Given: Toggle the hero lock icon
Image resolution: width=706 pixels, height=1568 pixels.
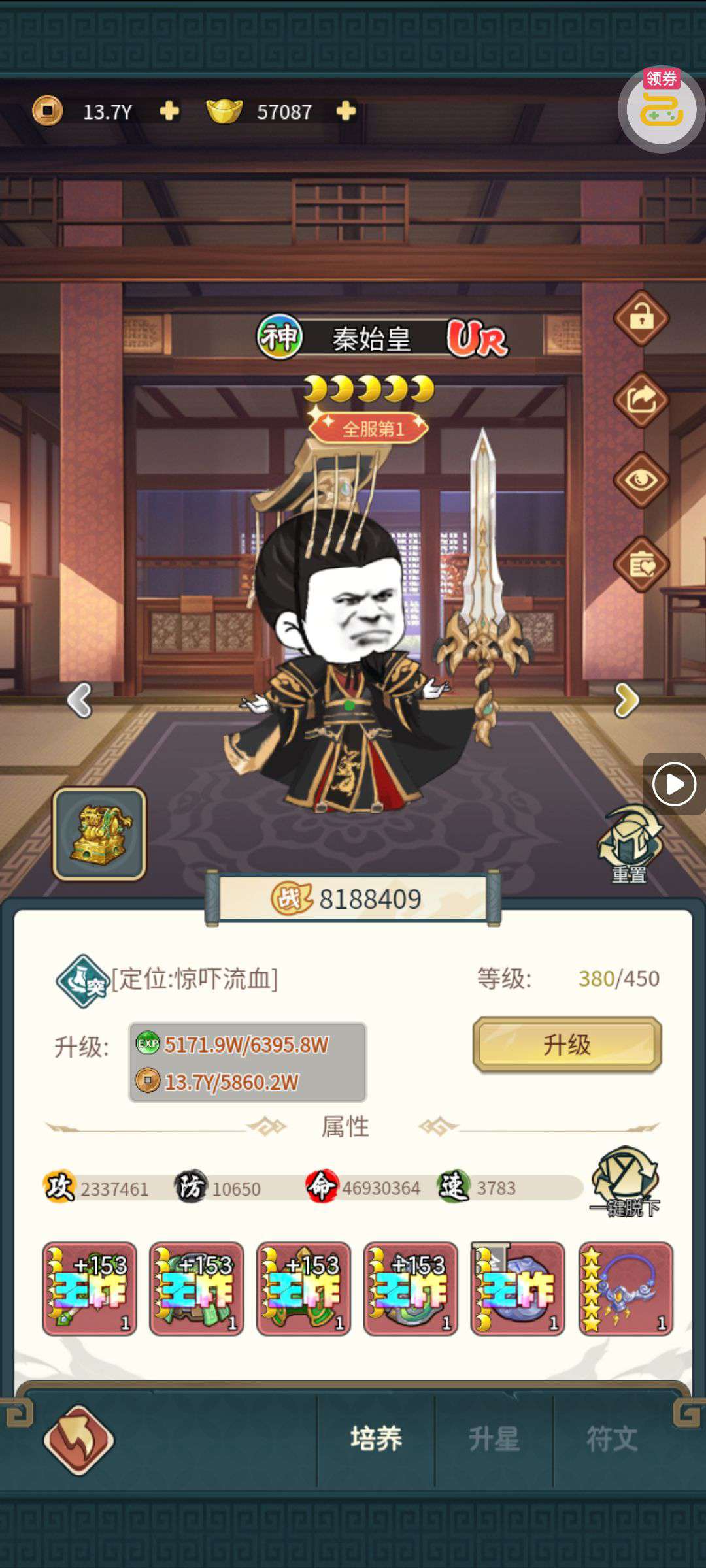Looking at the screenshot, I should pos(641,318).
